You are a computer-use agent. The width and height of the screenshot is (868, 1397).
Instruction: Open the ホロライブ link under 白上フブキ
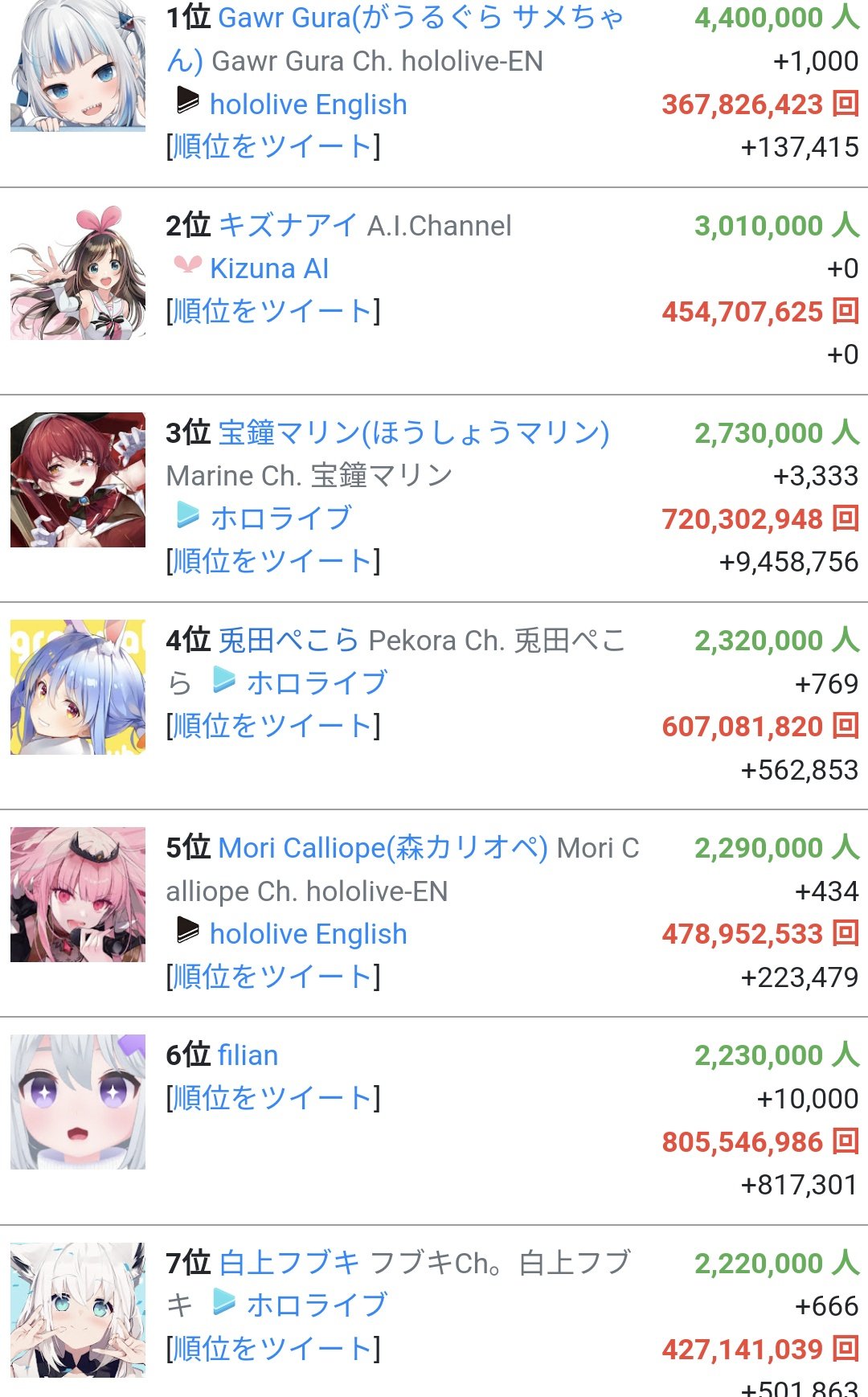[x=317, y=1305]
